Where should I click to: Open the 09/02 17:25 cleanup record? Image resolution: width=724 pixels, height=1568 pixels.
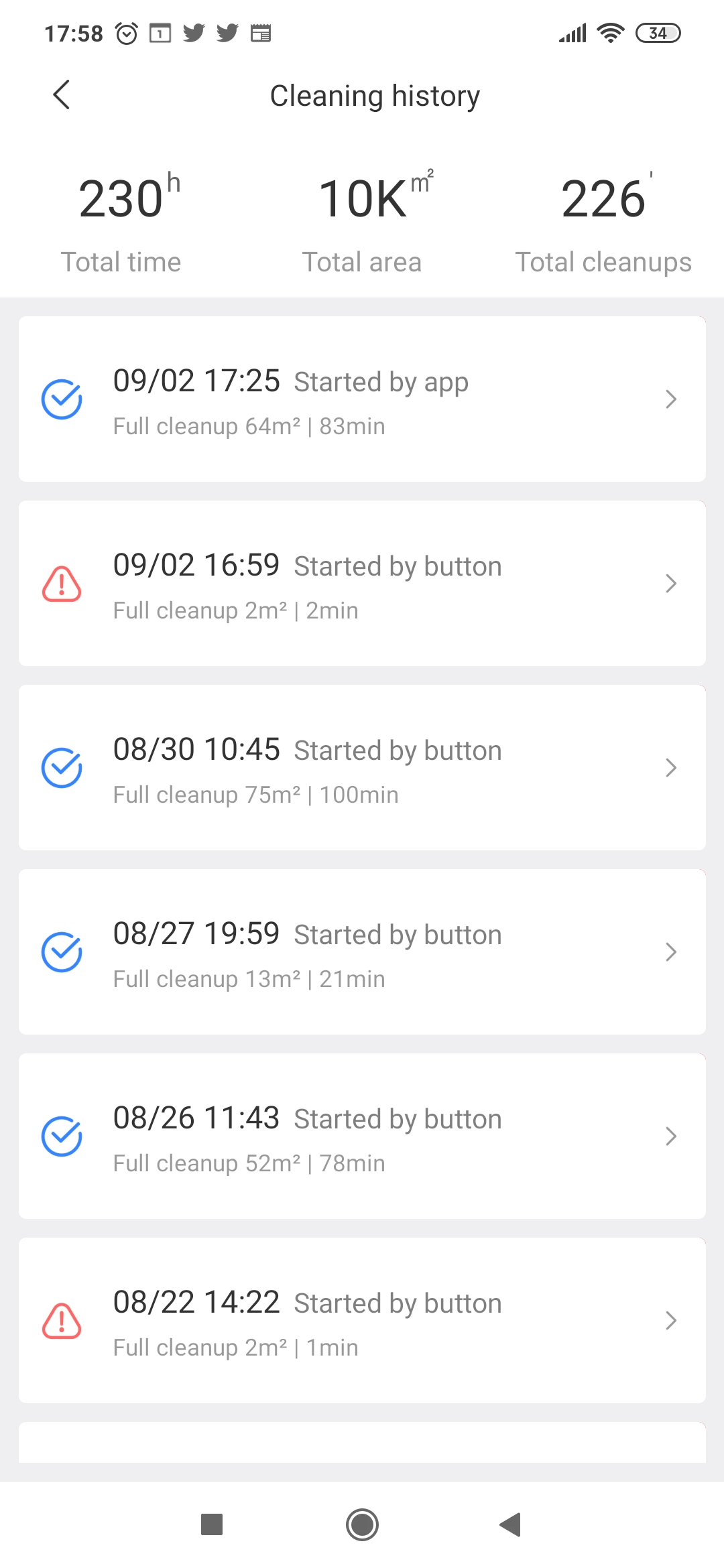362,399
